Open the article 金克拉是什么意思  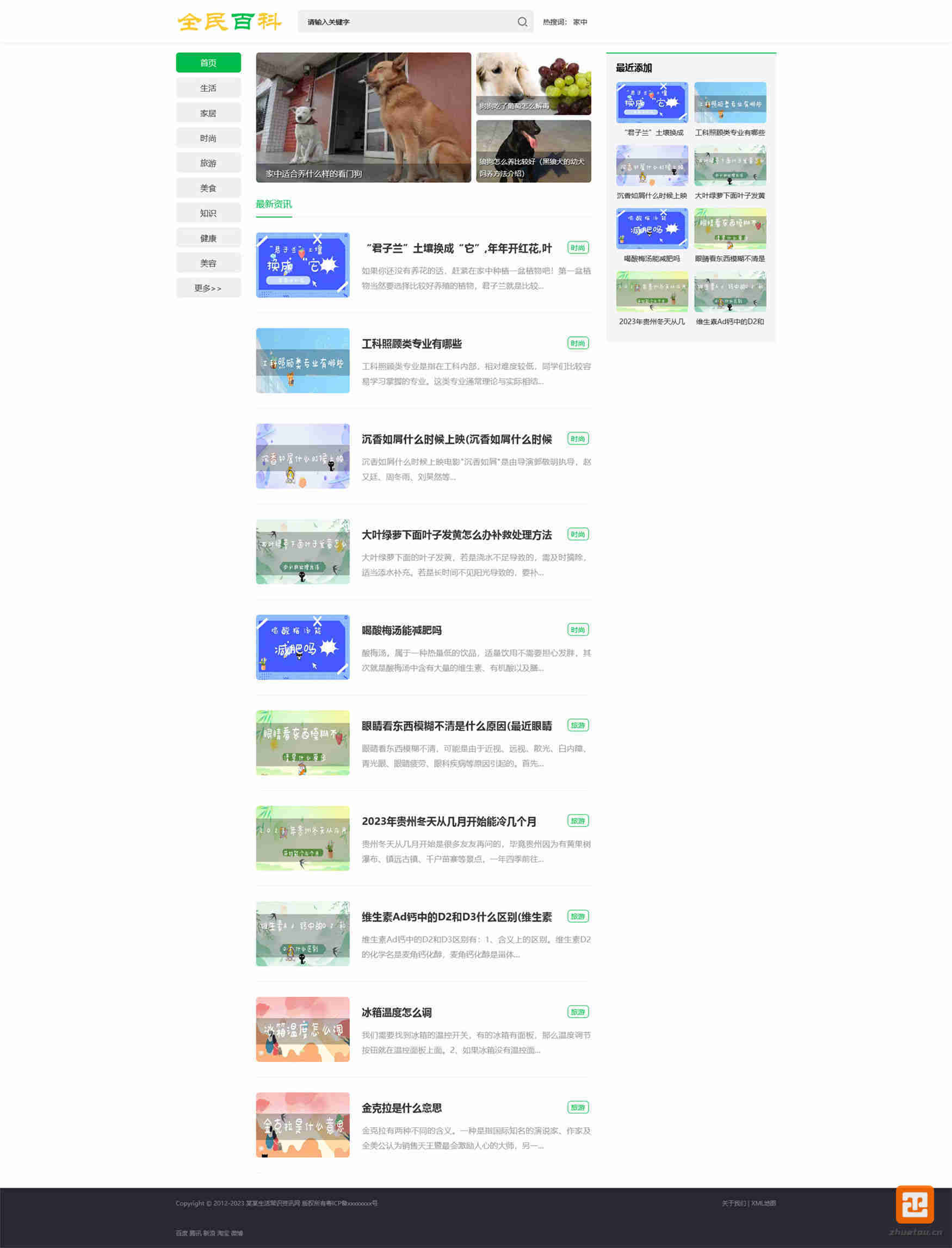402,1108
